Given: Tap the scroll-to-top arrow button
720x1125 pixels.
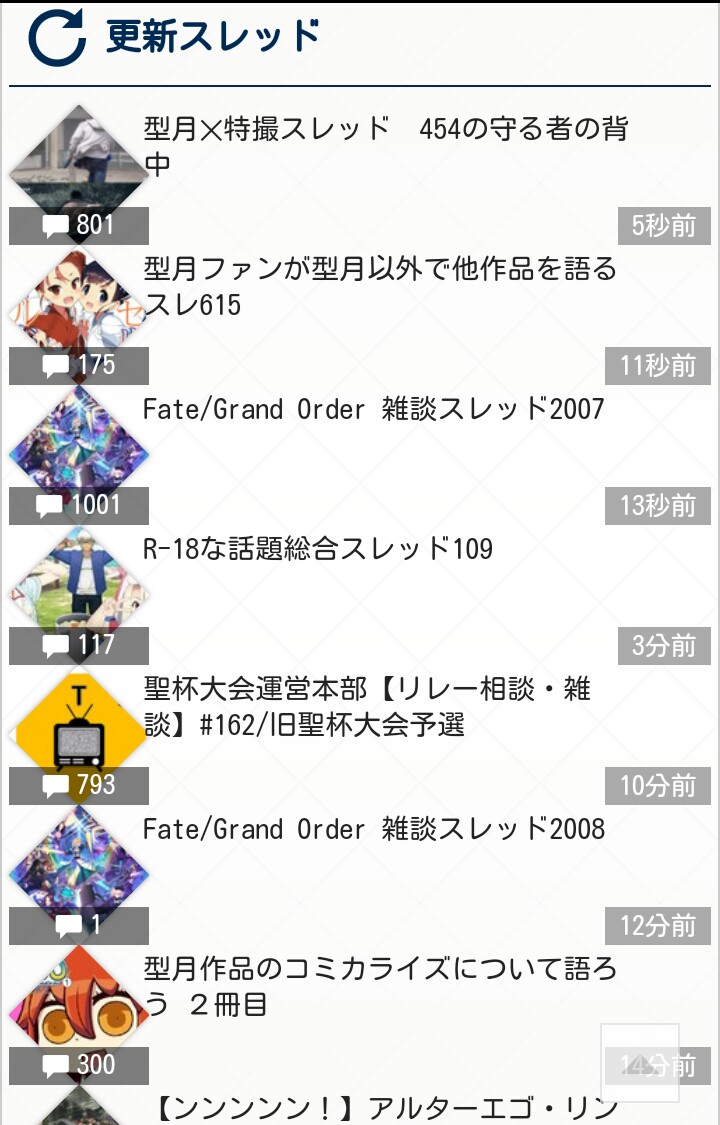Looking at the screenshot, I should pos(640,1062).
